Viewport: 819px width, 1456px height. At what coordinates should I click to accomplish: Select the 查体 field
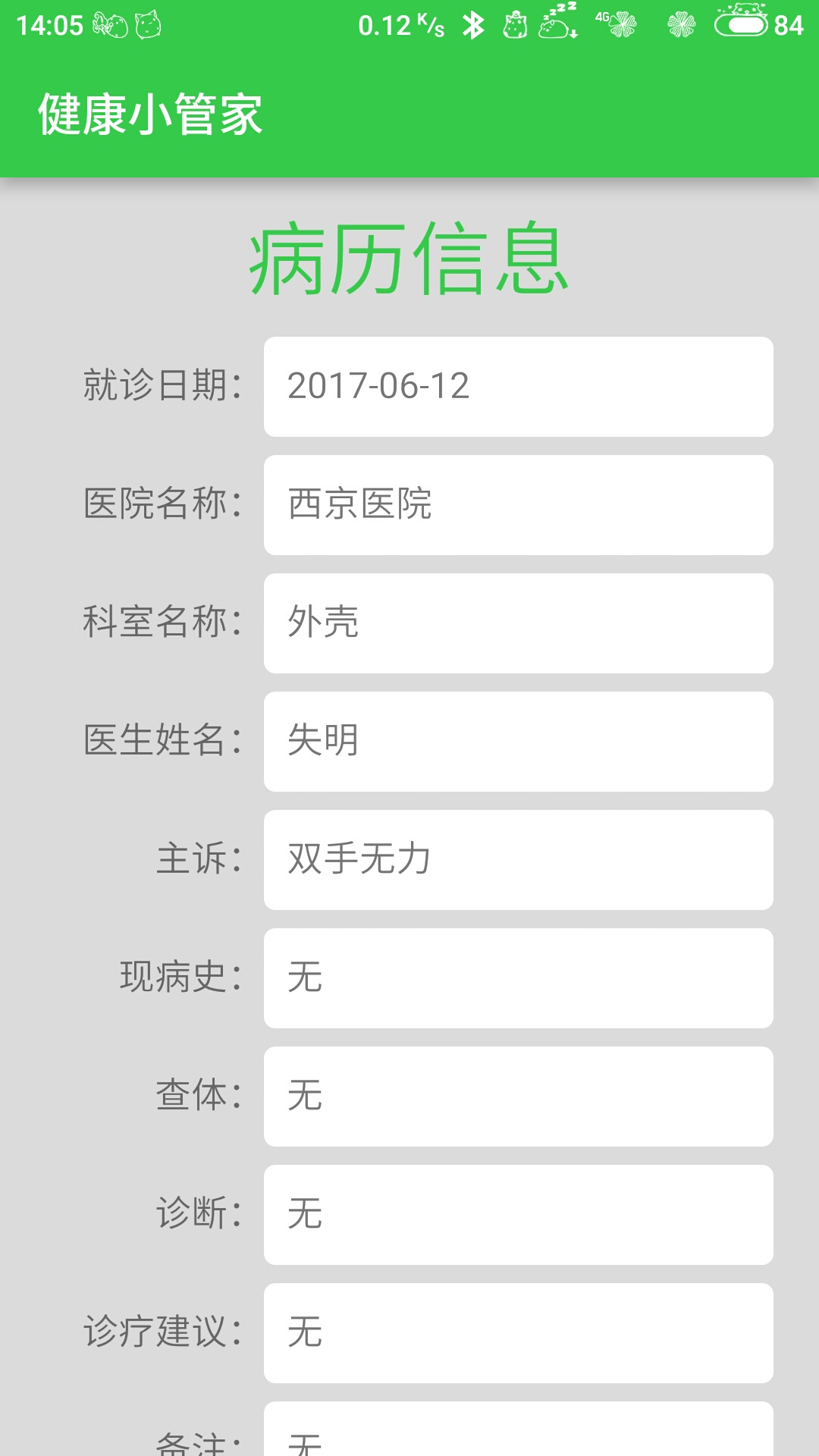click(x=518, y=1097)
